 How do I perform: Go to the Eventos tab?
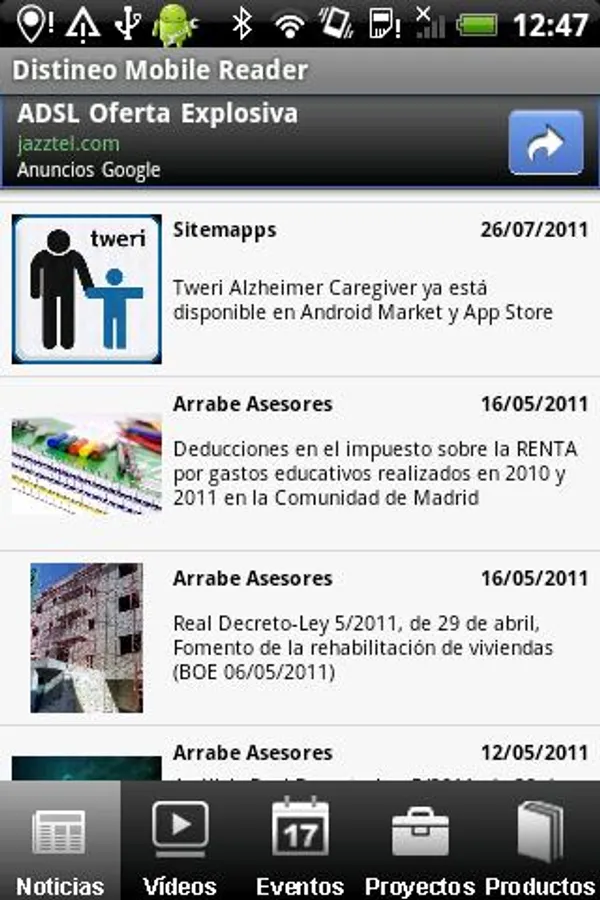click(300, 842)
